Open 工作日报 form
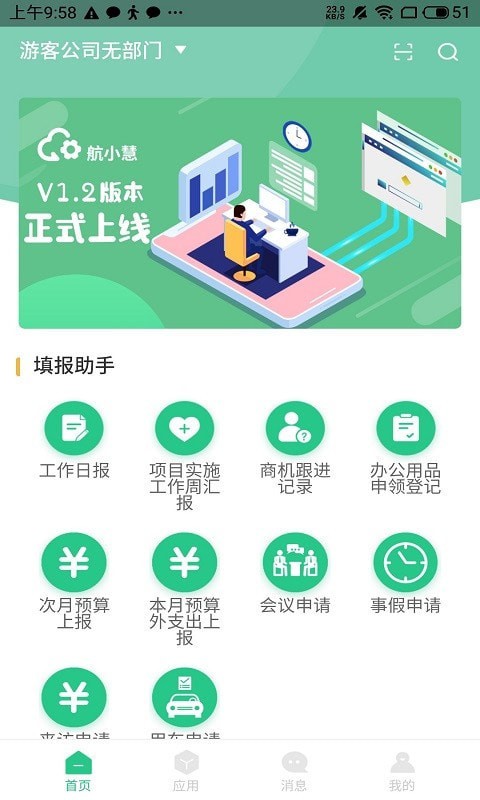The width and height of the screenshot is (480, 800). pyautogui.click(x=74, y=441)
